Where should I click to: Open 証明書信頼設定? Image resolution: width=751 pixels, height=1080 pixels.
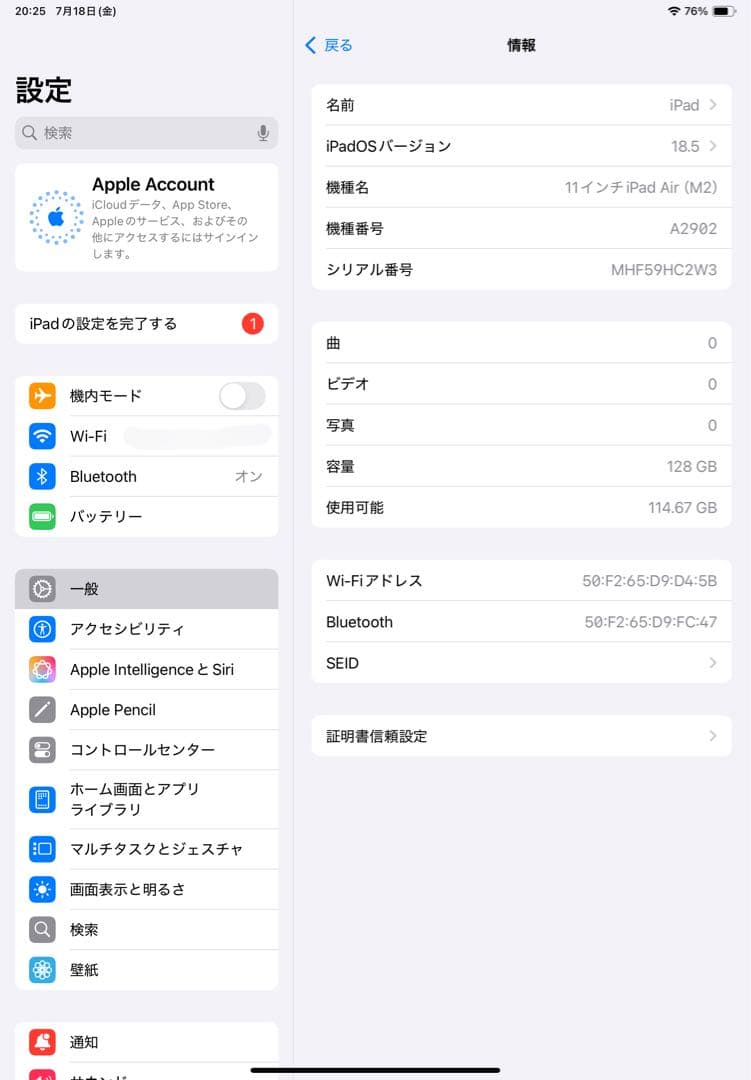tap(520, 736)
